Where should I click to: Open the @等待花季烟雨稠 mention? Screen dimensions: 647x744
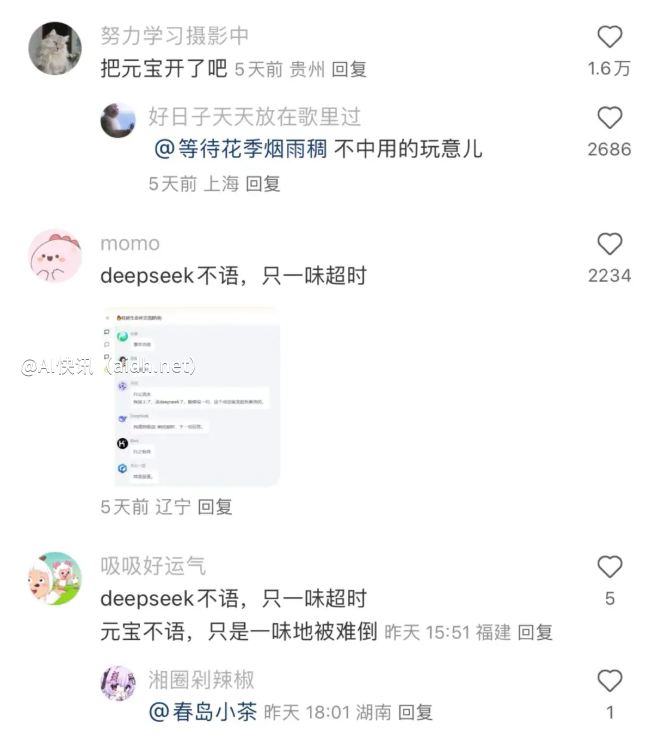coord(241,149)
